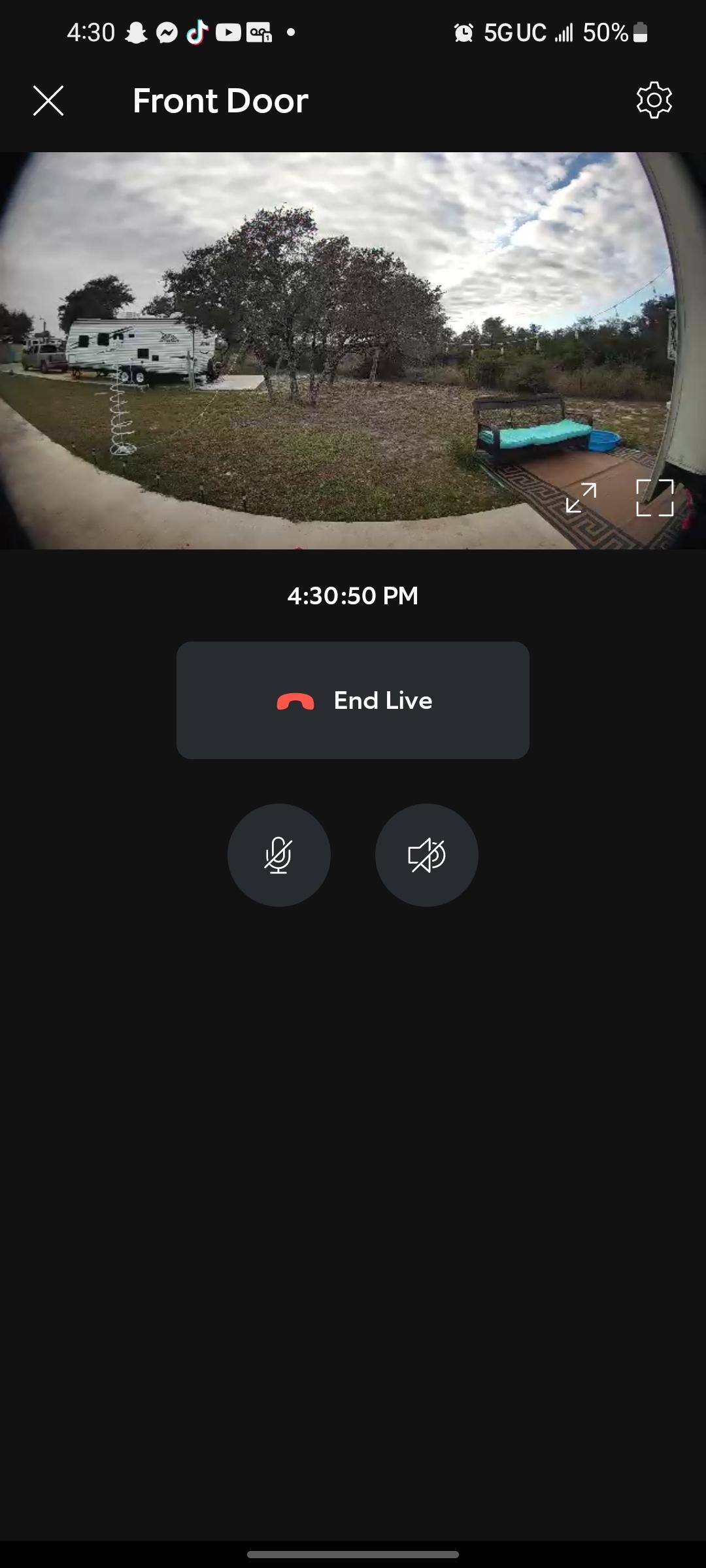This screenshot has height=1568, width=706.
Task: Close the Front Door live view
Action: (48, 101)
